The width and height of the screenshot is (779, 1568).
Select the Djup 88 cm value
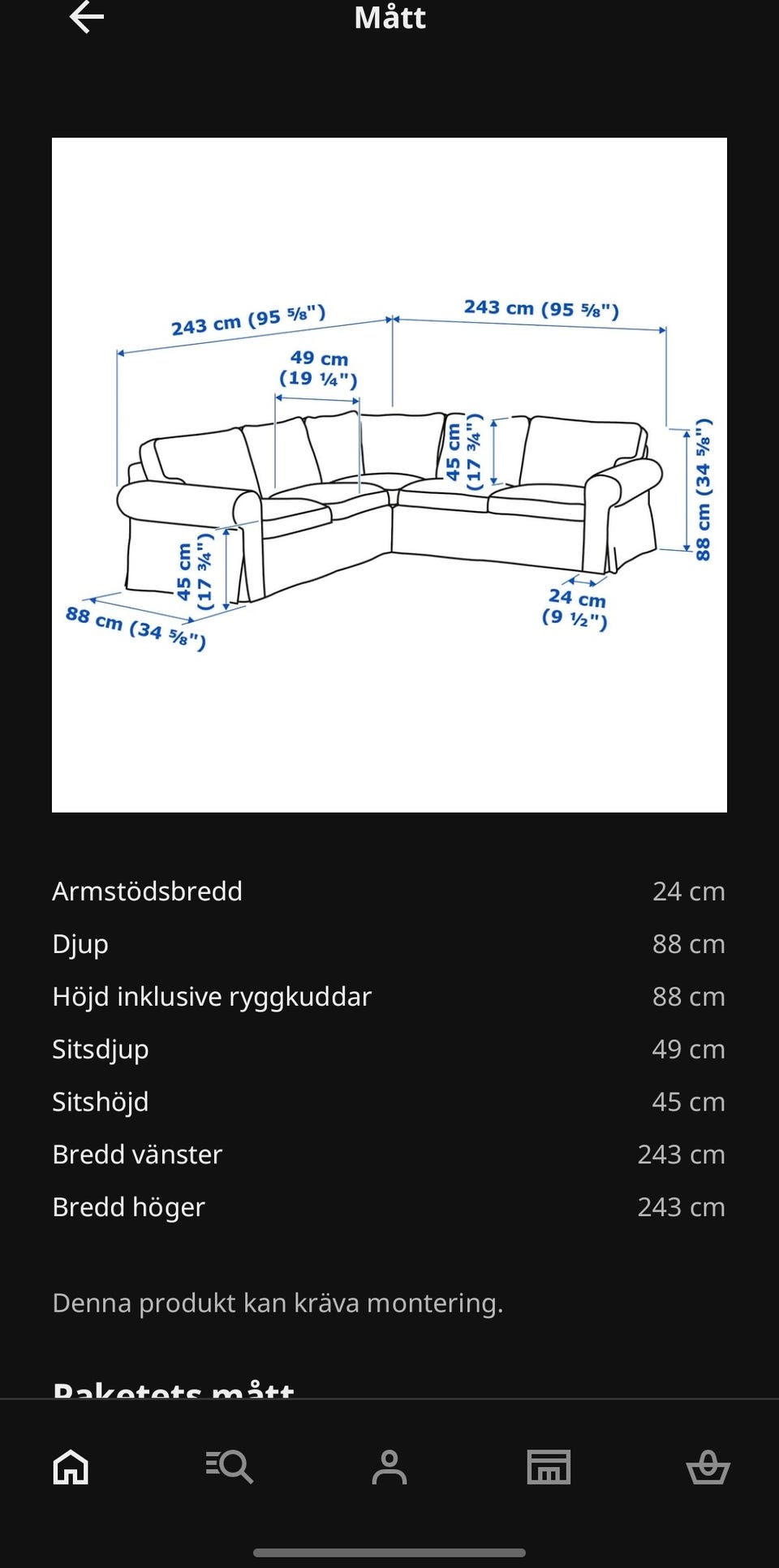(686, 943)
